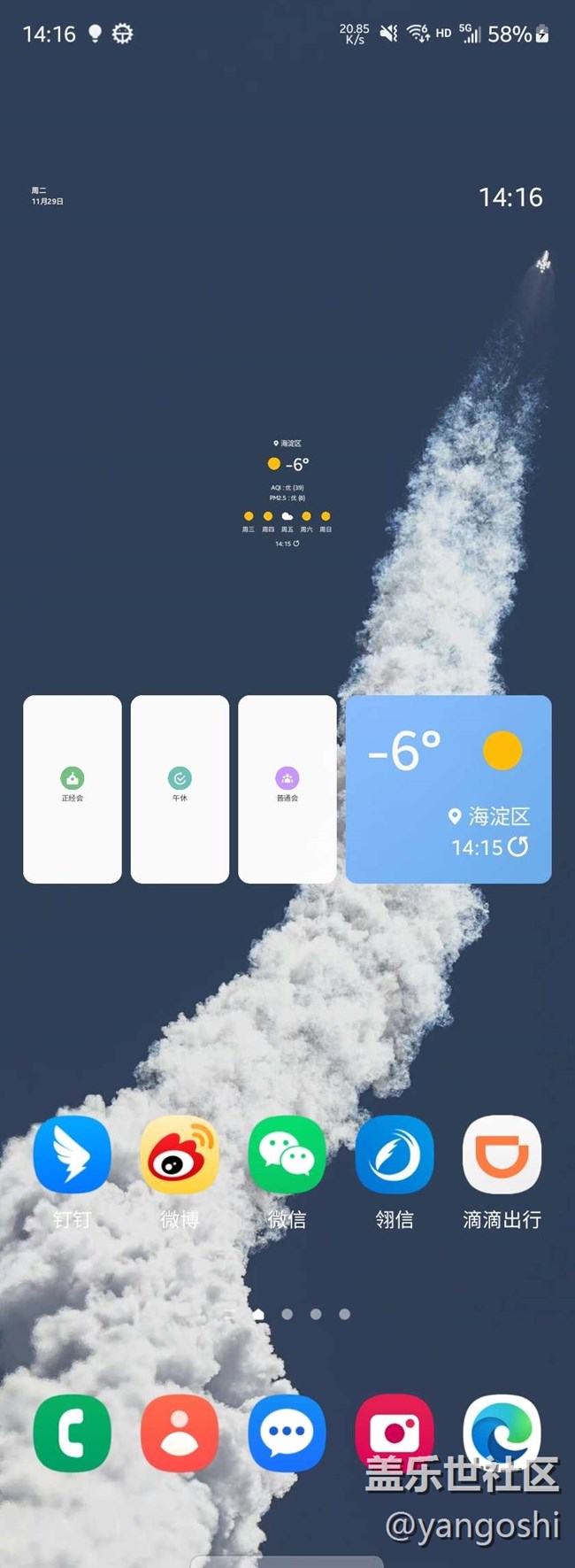Jump to the second home page dot

coord(287,1315)
